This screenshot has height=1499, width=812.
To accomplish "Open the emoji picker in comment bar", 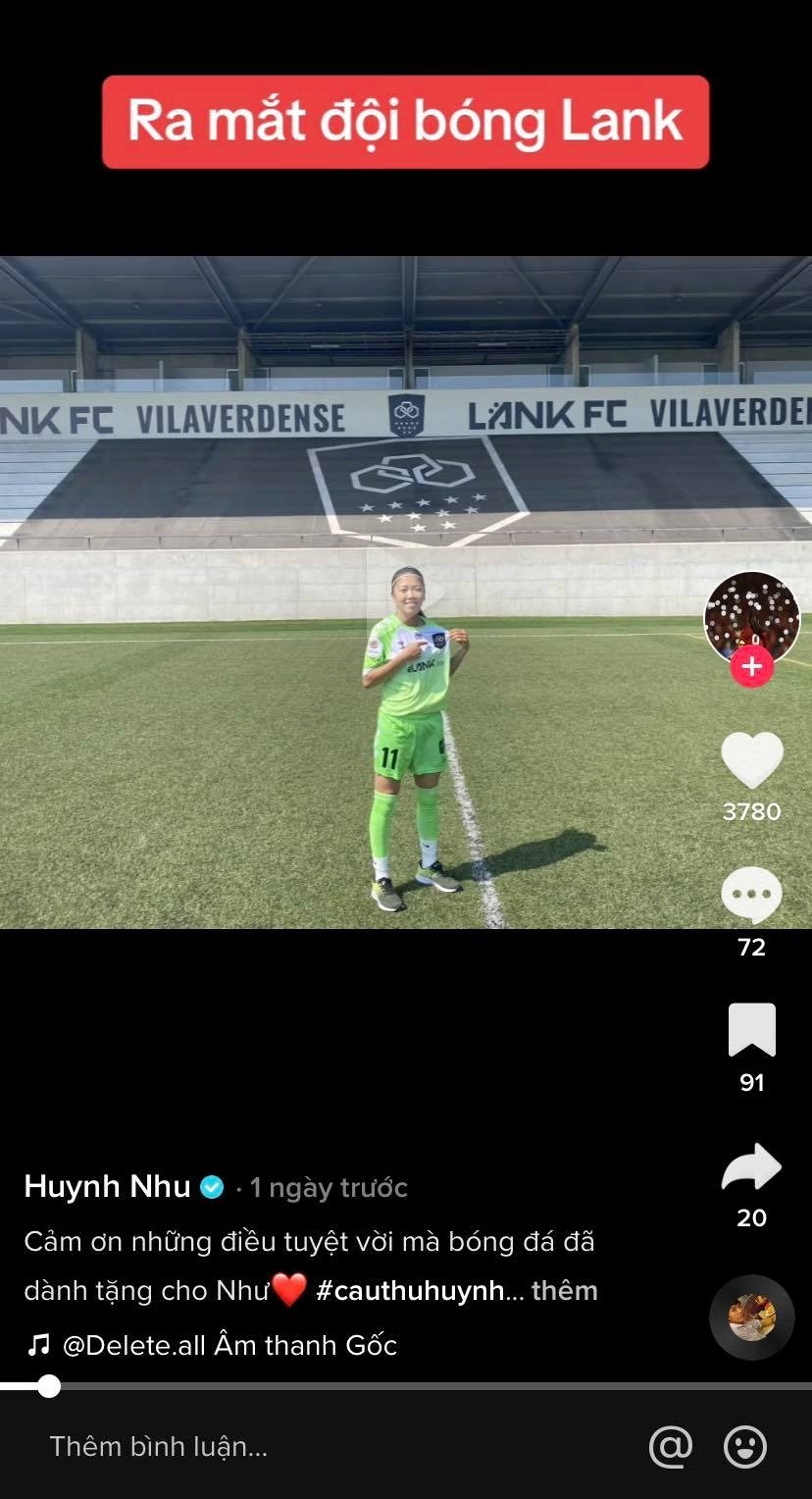I will click(x=744, y=1446).
